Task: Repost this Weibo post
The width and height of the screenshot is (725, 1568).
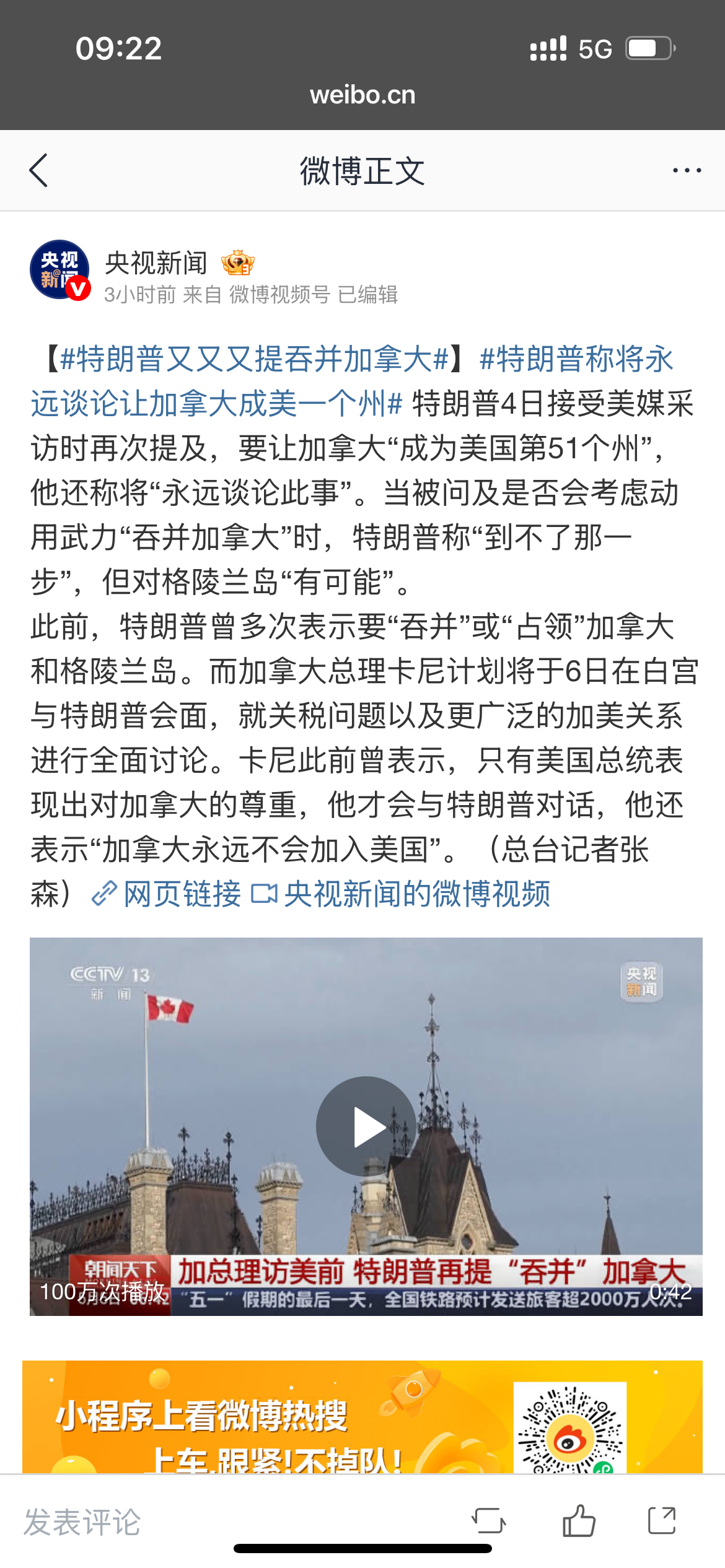Action: point(489,1521)
